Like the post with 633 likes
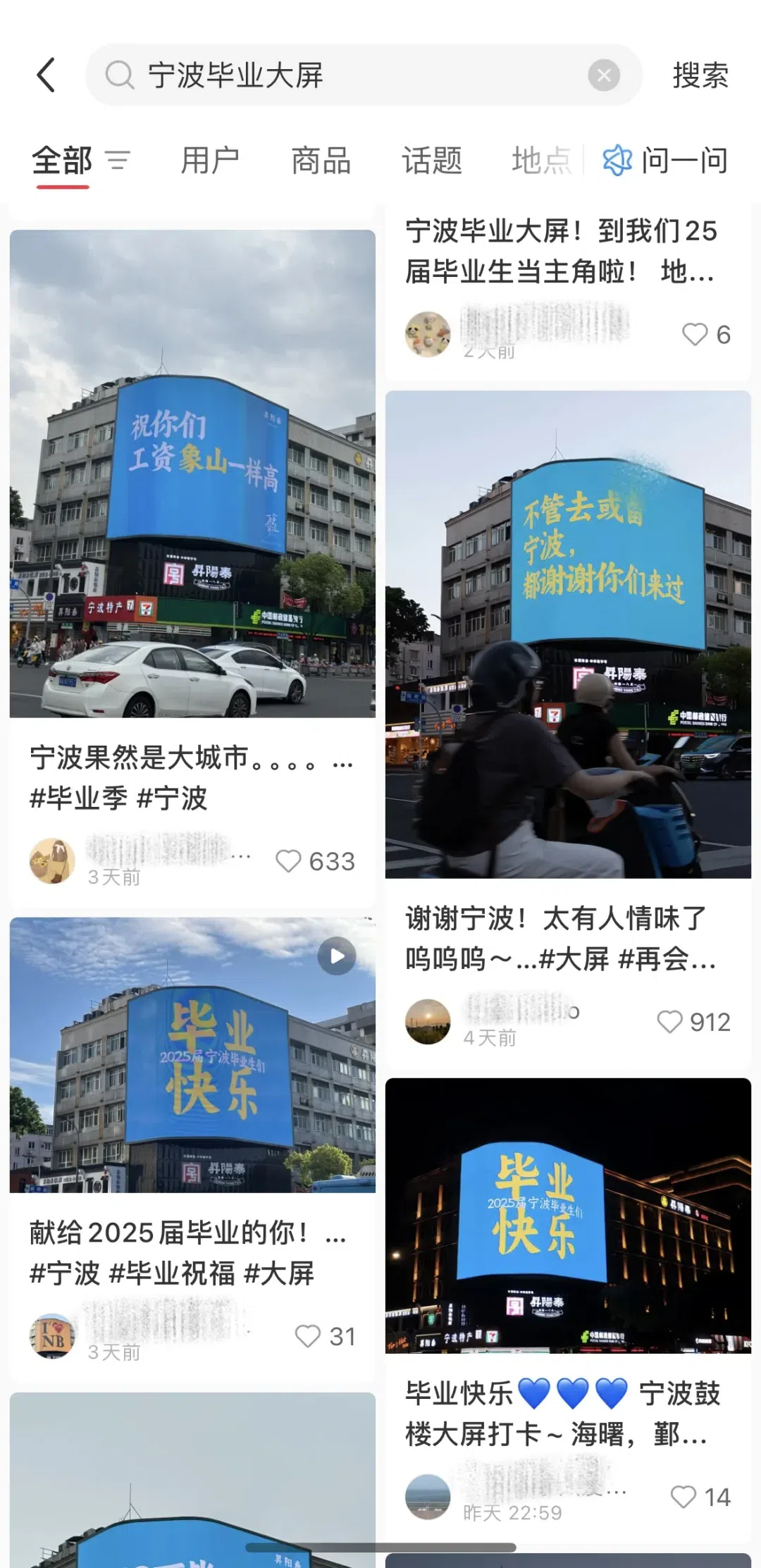This screenshot has height=1568, width=761. 288,861
